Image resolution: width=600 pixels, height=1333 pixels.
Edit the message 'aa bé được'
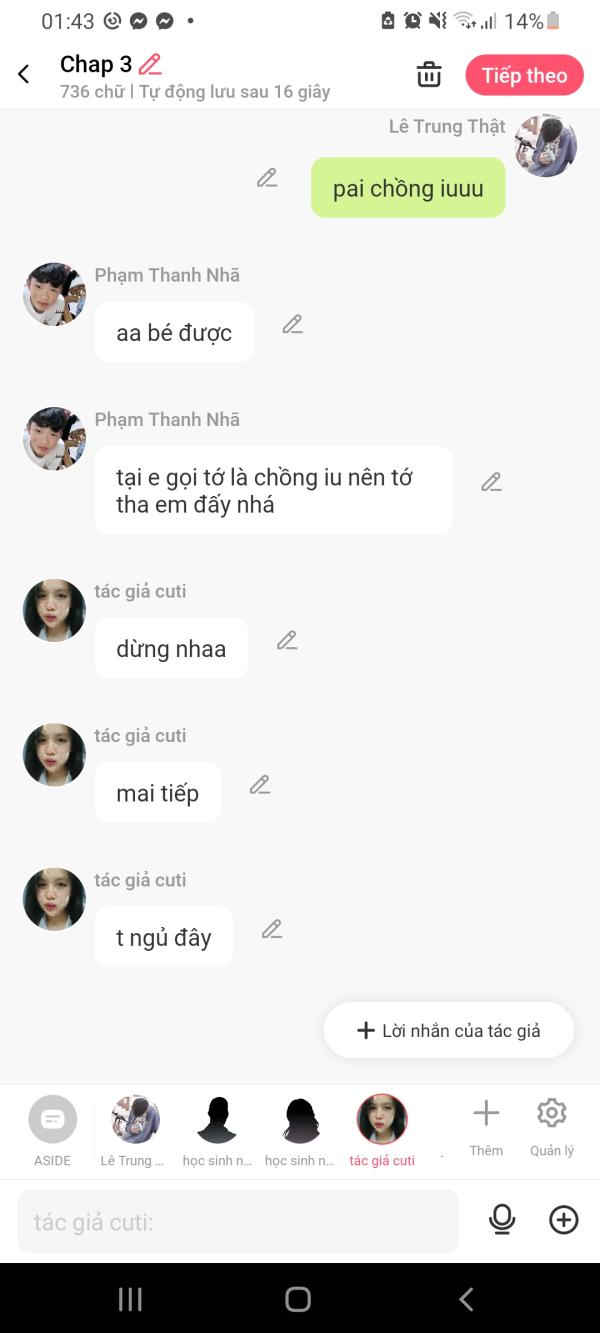pyautogui.click(x=292, y=324)
